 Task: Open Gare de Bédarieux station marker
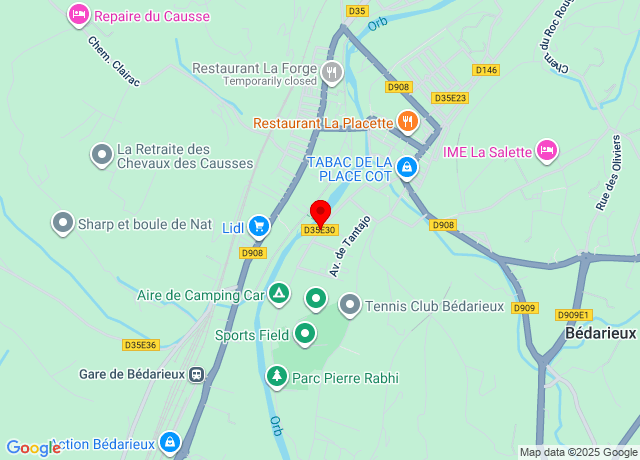click(x=196, y=375)
